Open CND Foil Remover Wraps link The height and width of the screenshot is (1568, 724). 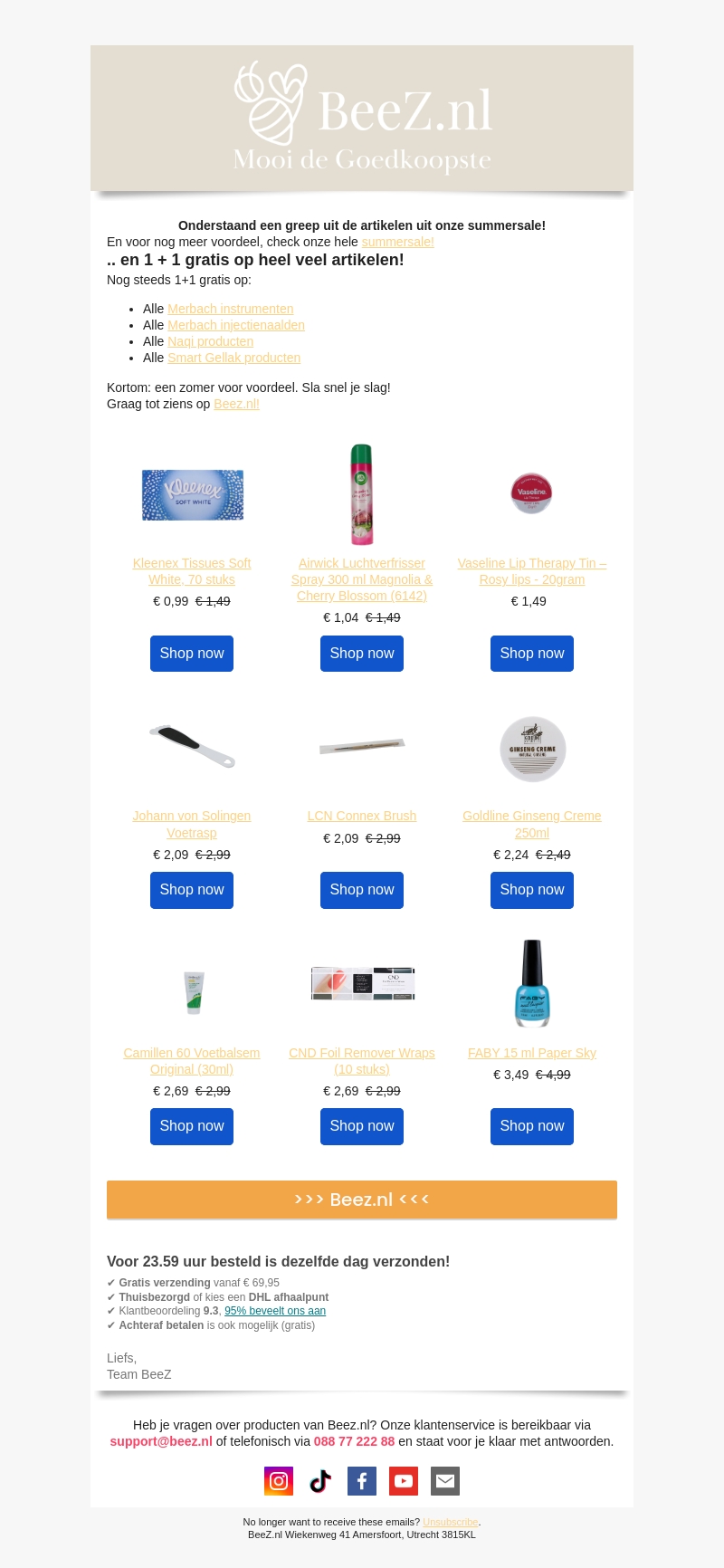[x=362, y=1061]
